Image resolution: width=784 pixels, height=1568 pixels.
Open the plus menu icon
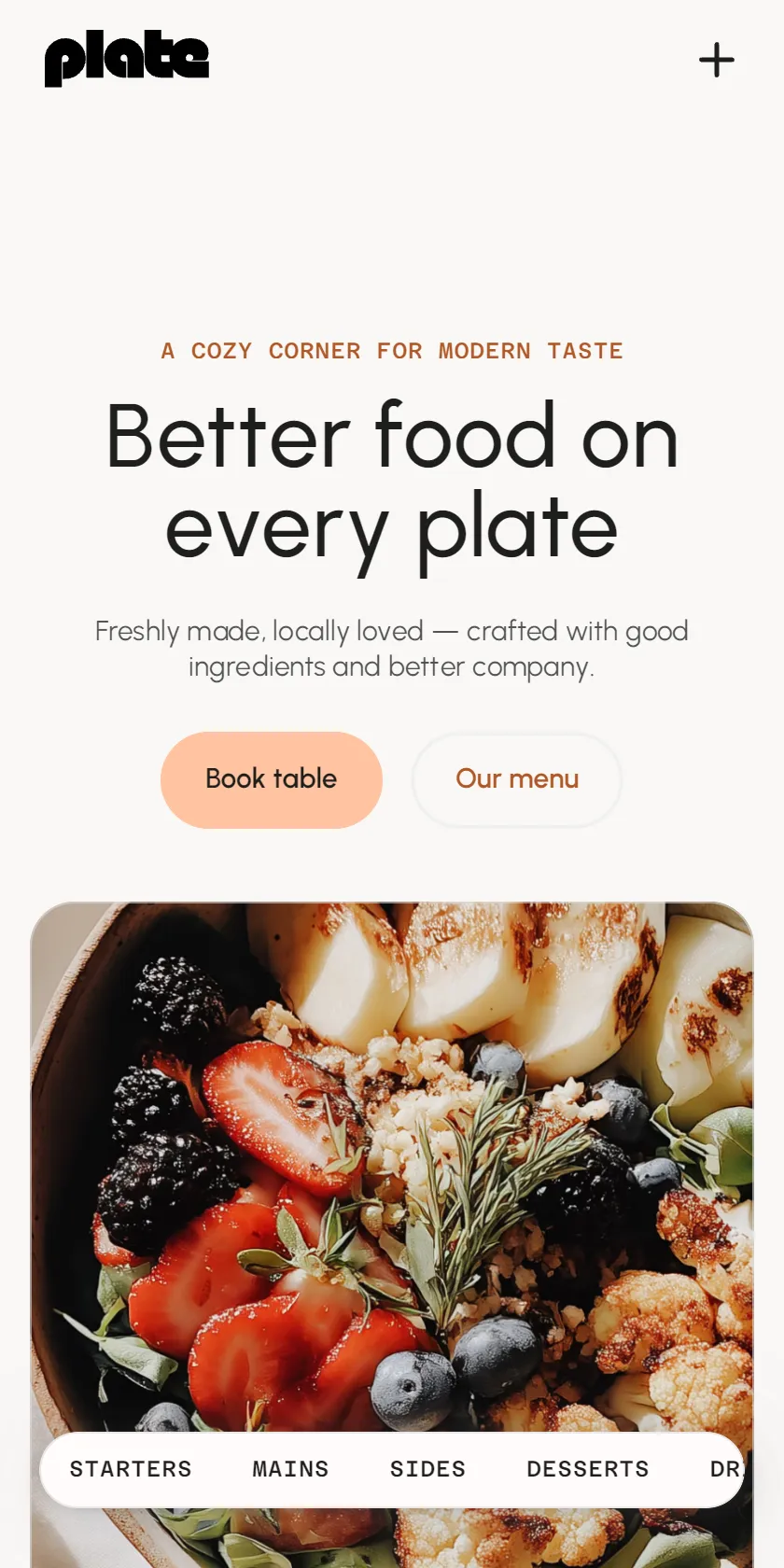(x=717, y=60)
